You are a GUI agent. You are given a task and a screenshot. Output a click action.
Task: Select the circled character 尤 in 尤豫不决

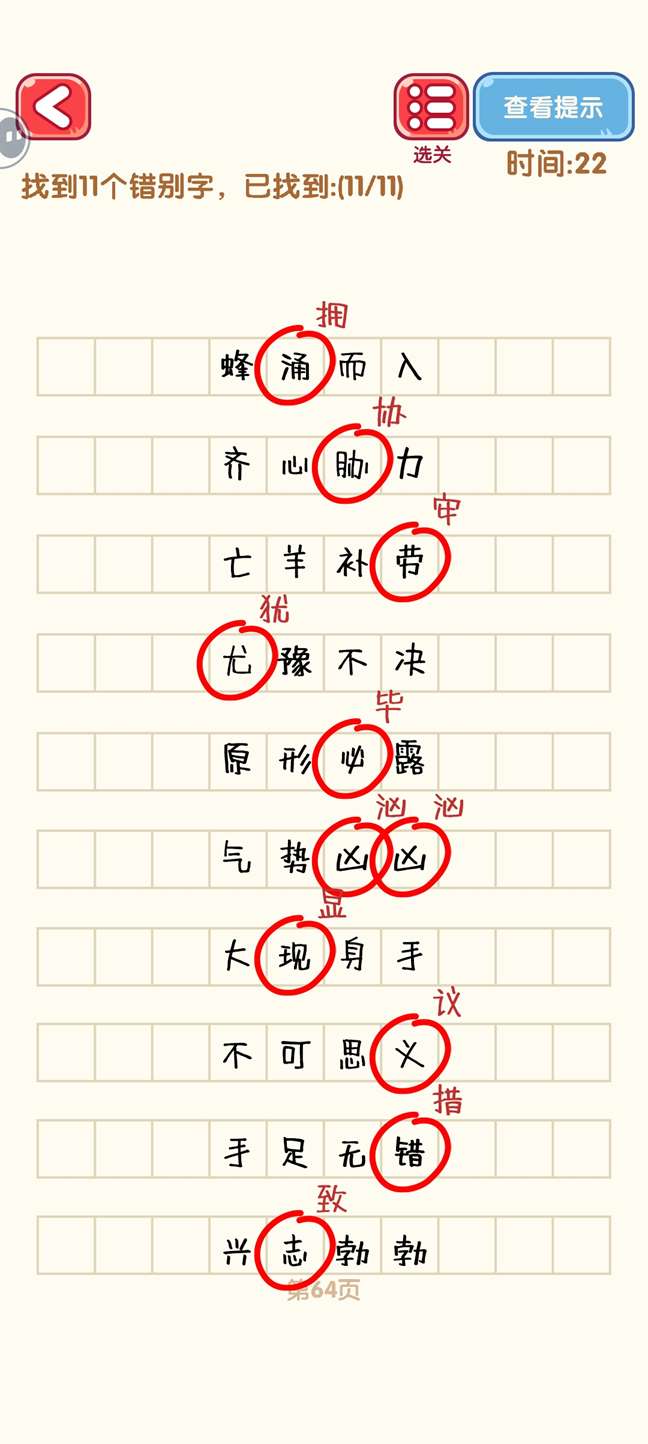pos(237,661)
